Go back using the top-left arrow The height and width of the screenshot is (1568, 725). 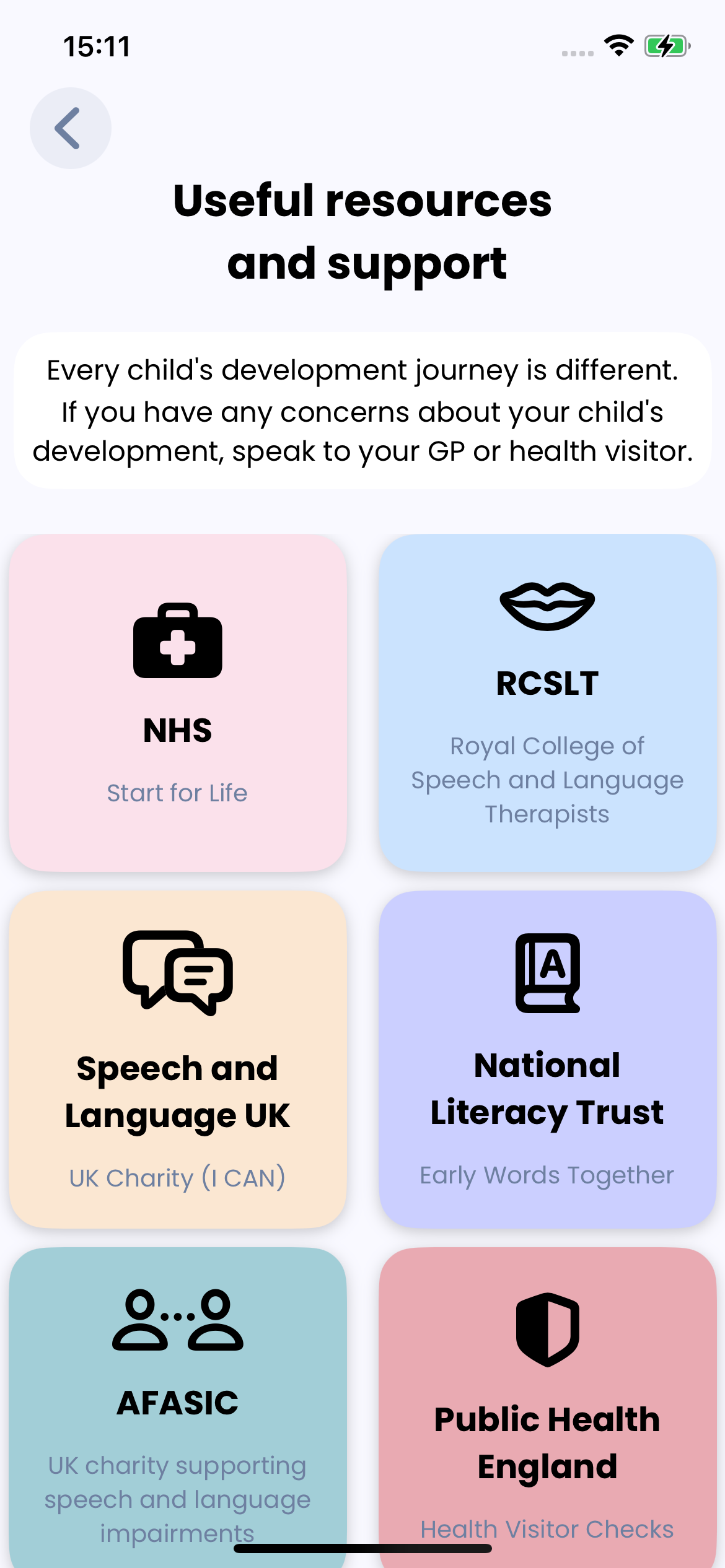pos(71,128)
